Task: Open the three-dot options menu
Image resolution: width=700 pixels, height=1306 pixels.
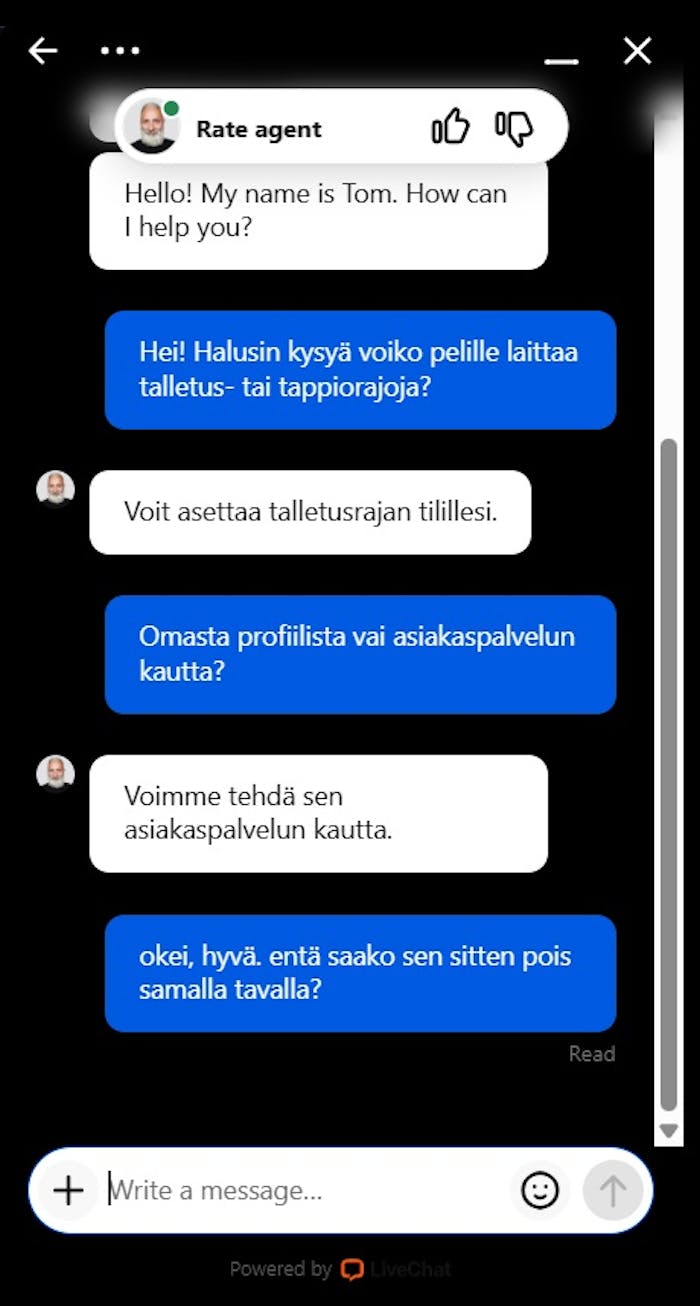Action: pos(120,50)
